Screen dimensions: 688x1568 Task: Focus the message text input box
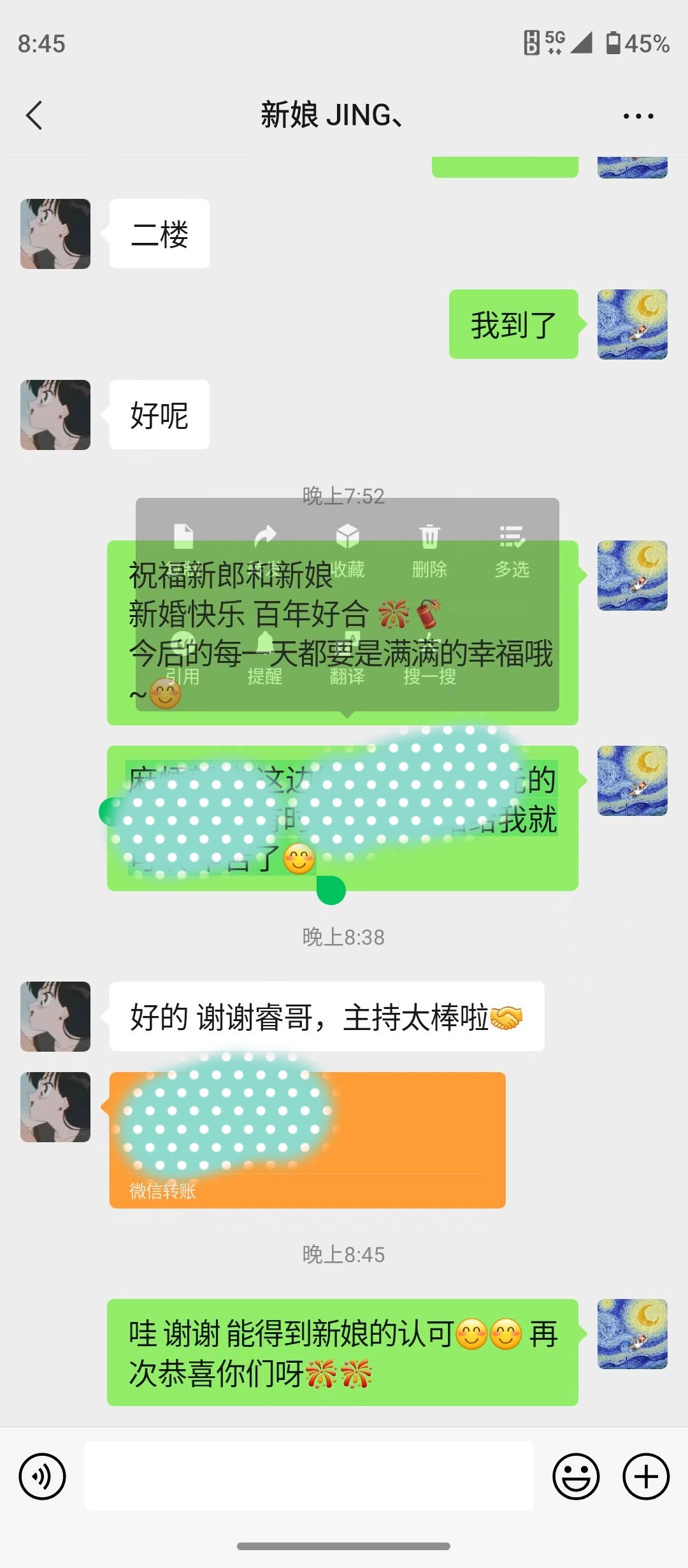click(309, 1476)
